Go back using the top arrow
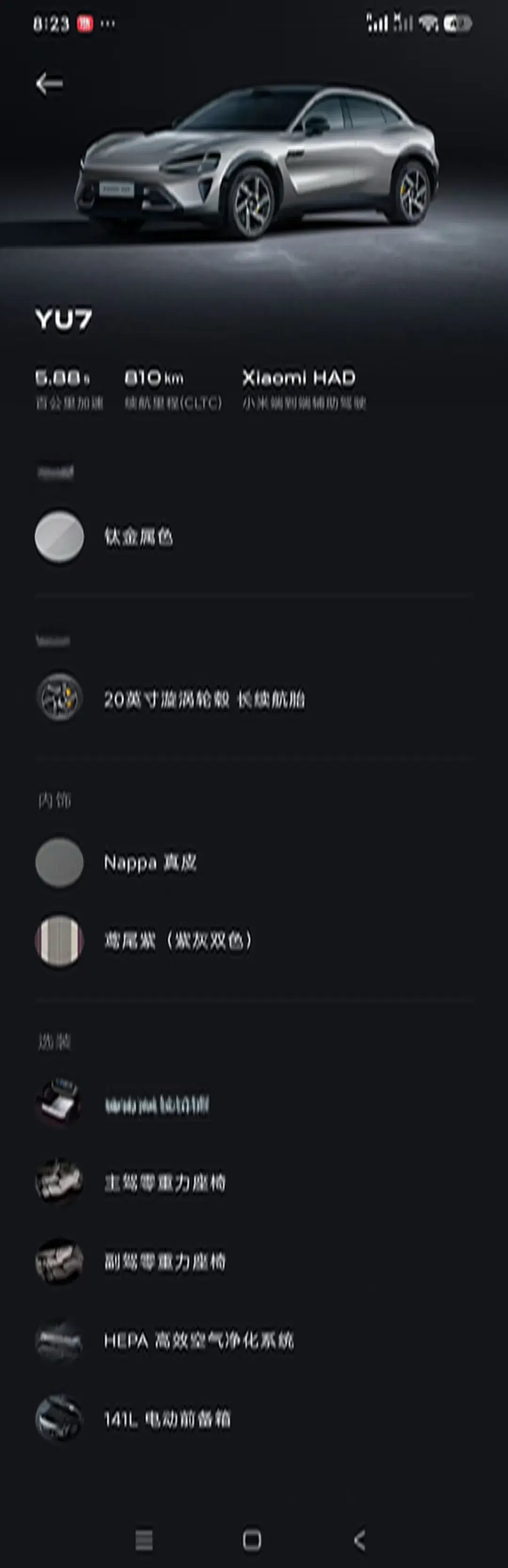The height and width of the screenshot is (1568, 508). point(49,83)
